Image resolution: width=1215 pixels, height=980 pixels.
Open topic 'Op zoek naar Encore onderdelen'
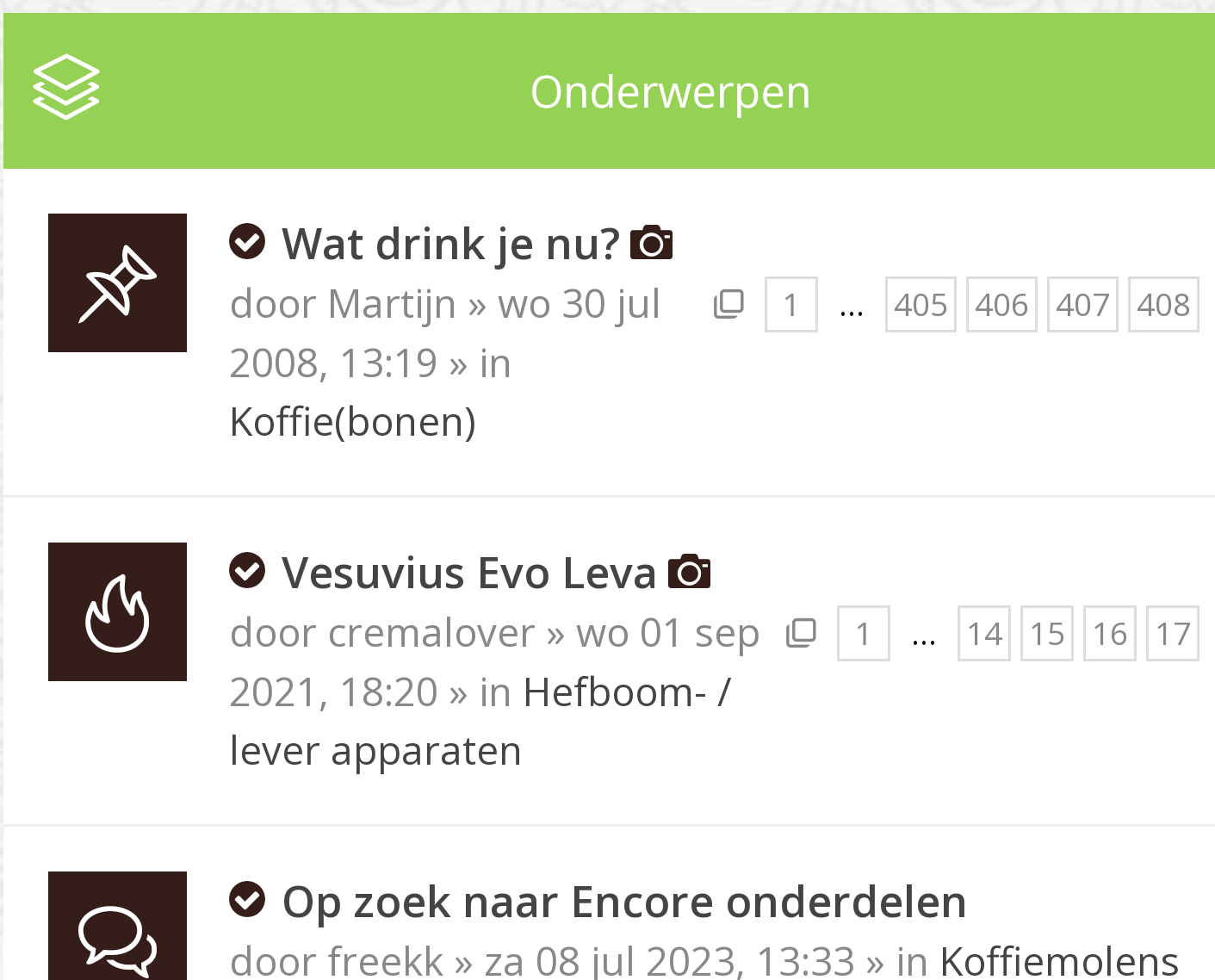point(623,902)
